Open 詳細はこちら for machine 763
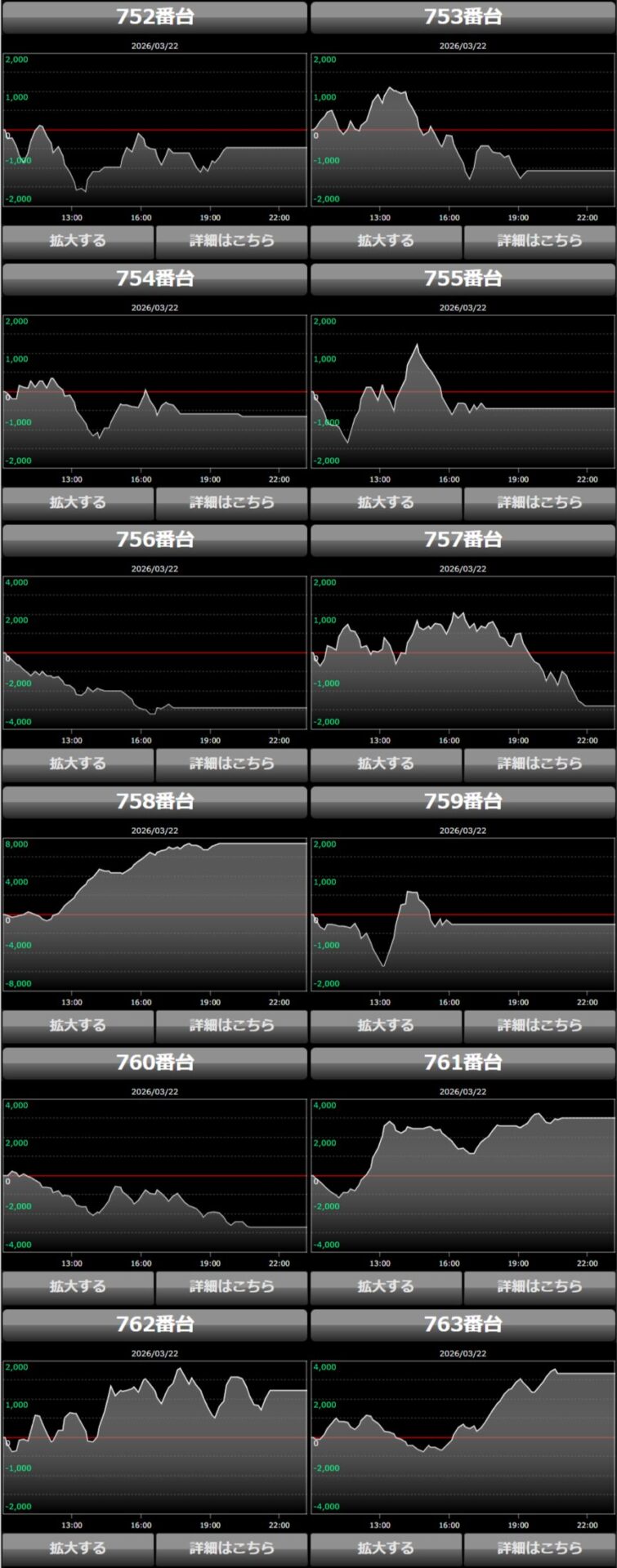Image resolution: width=617 pixels, height=1568 pixels. [x=539, y=1548]
